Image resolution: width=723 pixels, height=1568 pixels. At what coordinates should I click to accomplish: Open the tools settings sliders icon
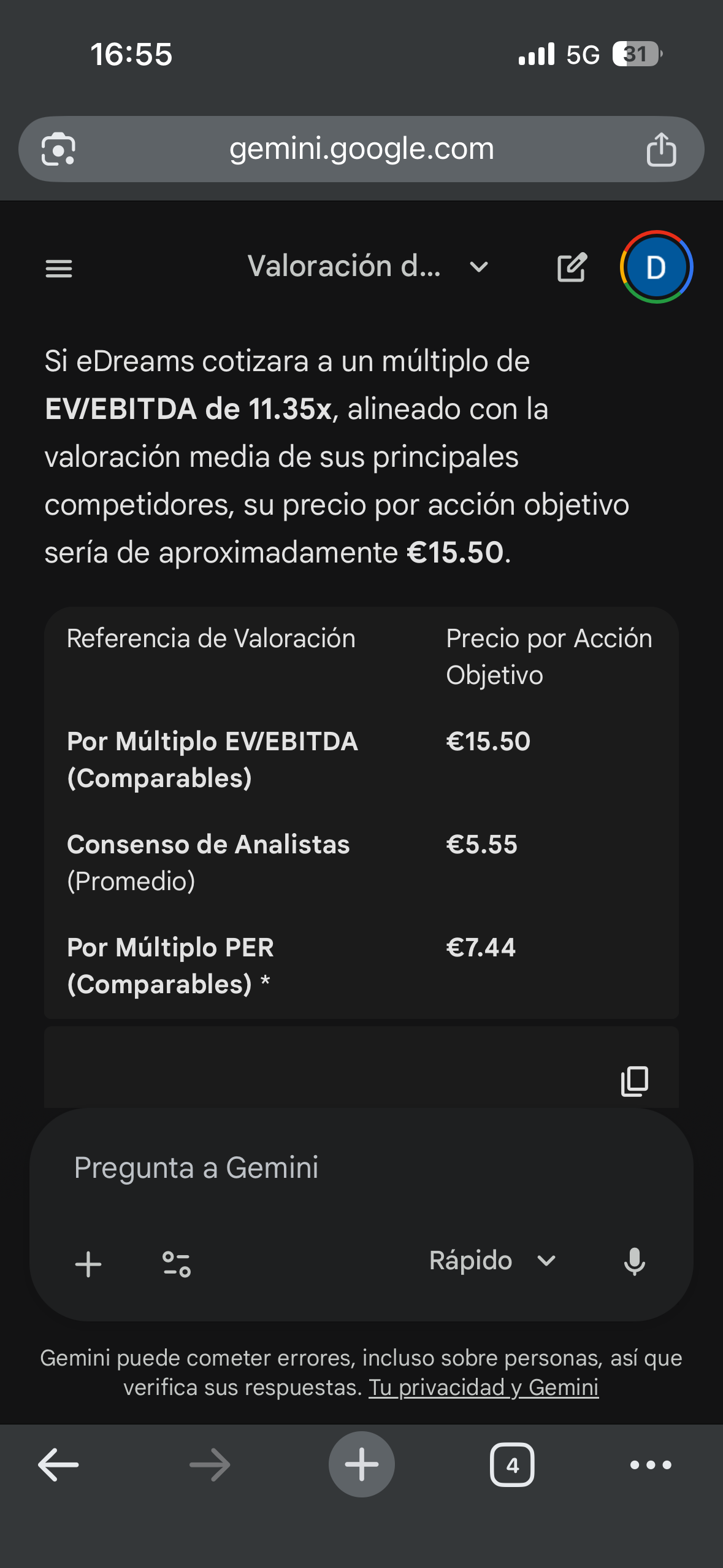point(177,1264)
